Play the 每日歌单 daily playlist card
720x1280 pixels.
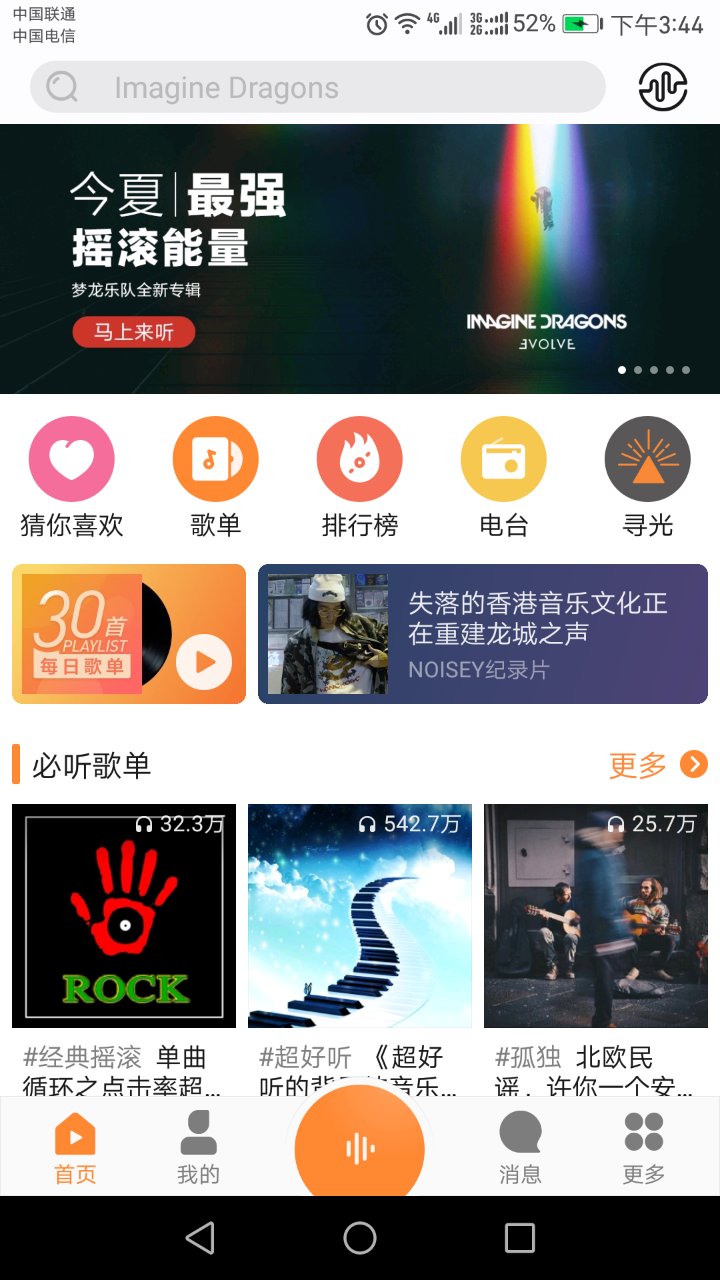[x=128, y=634]
